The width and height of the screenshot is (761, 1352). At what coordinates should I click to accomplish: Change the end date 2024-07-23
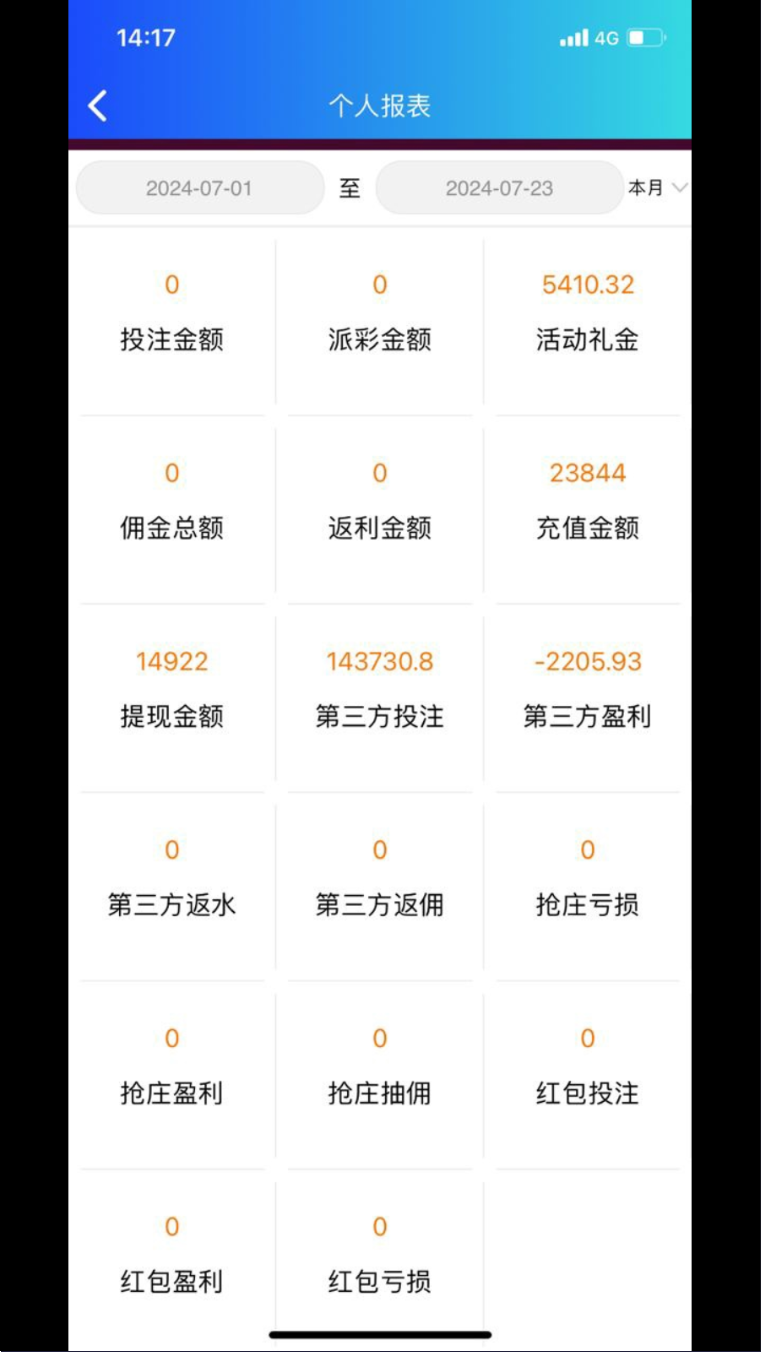click(499, 188)
